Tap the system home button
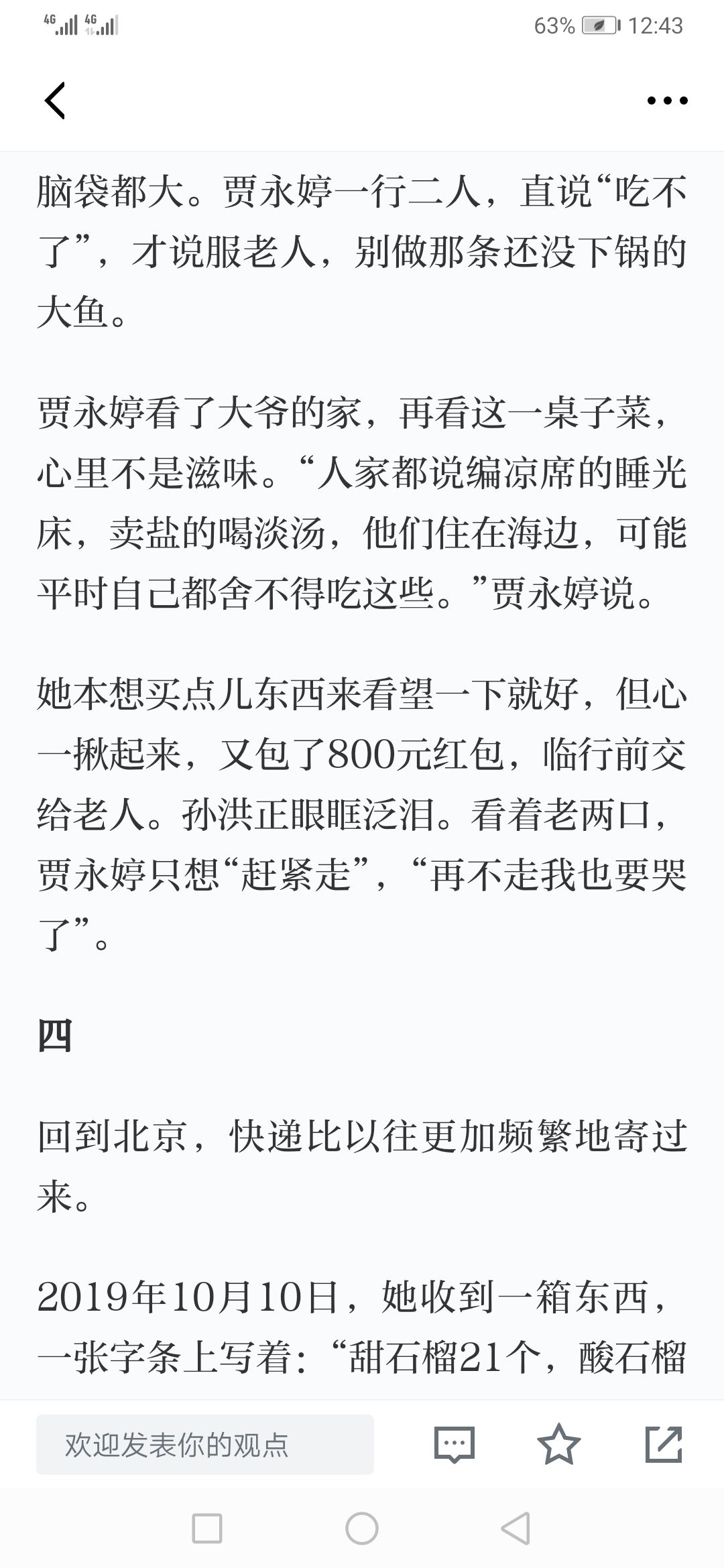 tap(362, 1528)
